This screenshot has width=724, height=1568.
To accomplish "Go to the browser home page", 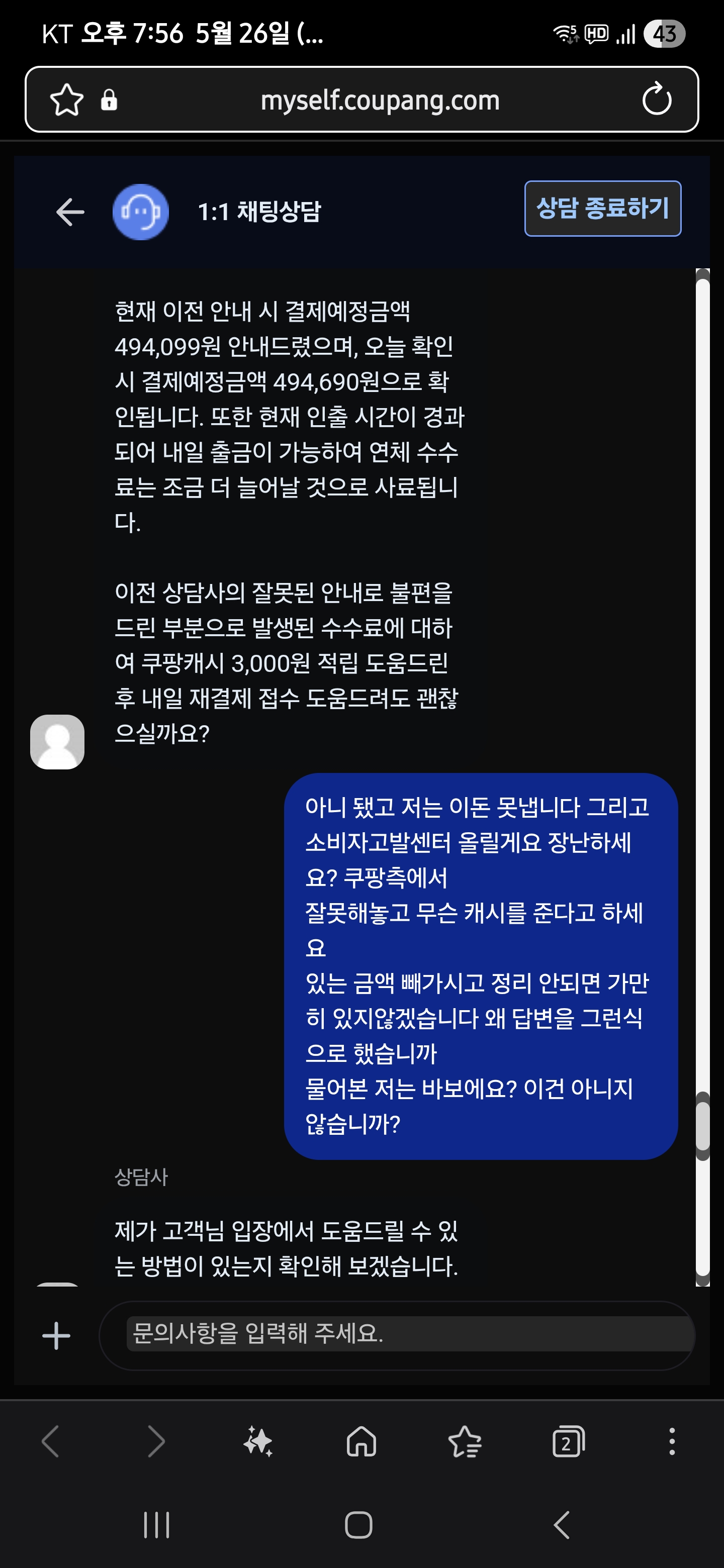I will [x=361, y=1441].
